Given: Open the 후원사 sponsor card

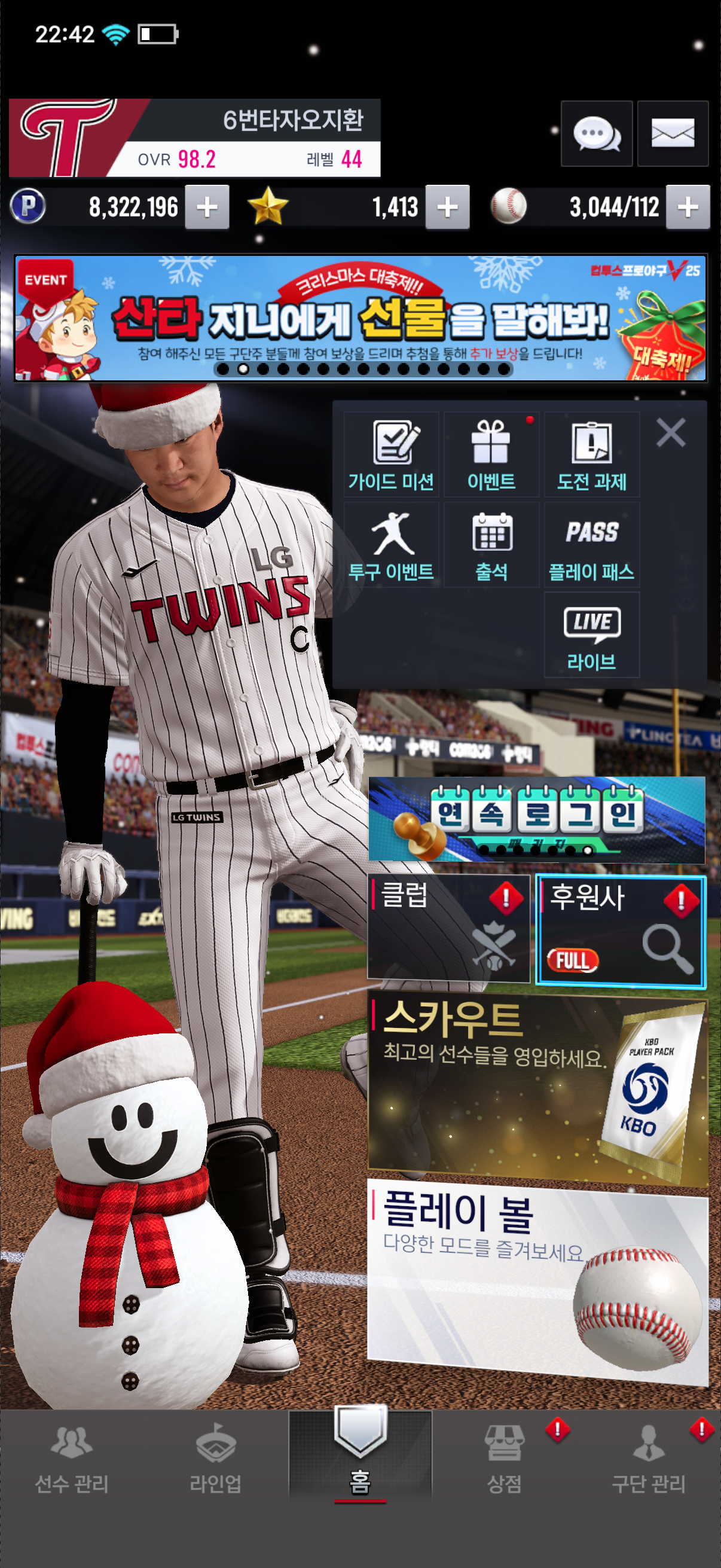Looking at the screenshot, I should [x=620, y=930].
